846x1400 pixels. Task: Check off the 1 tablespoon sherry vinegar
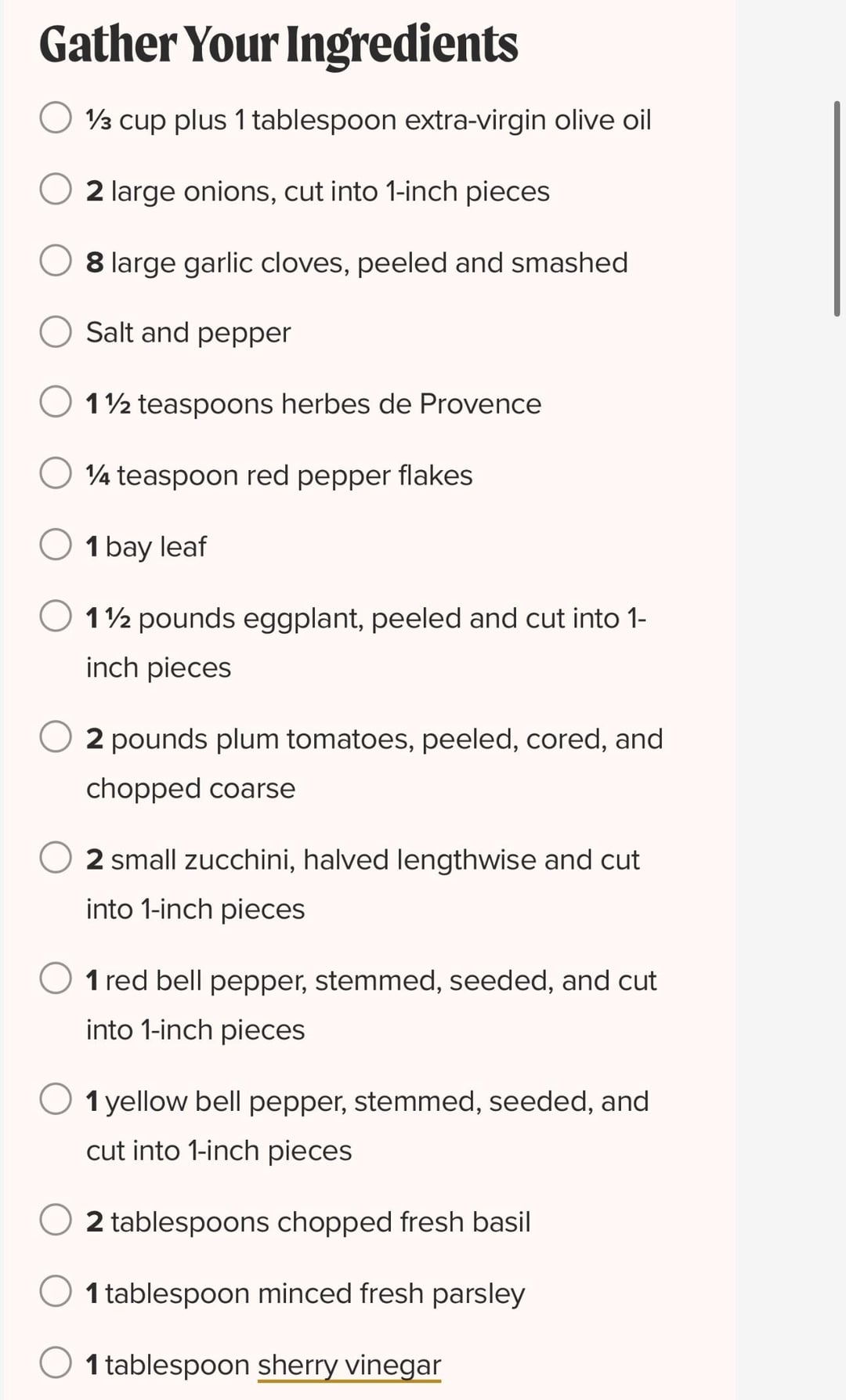tap(56, 1362)
